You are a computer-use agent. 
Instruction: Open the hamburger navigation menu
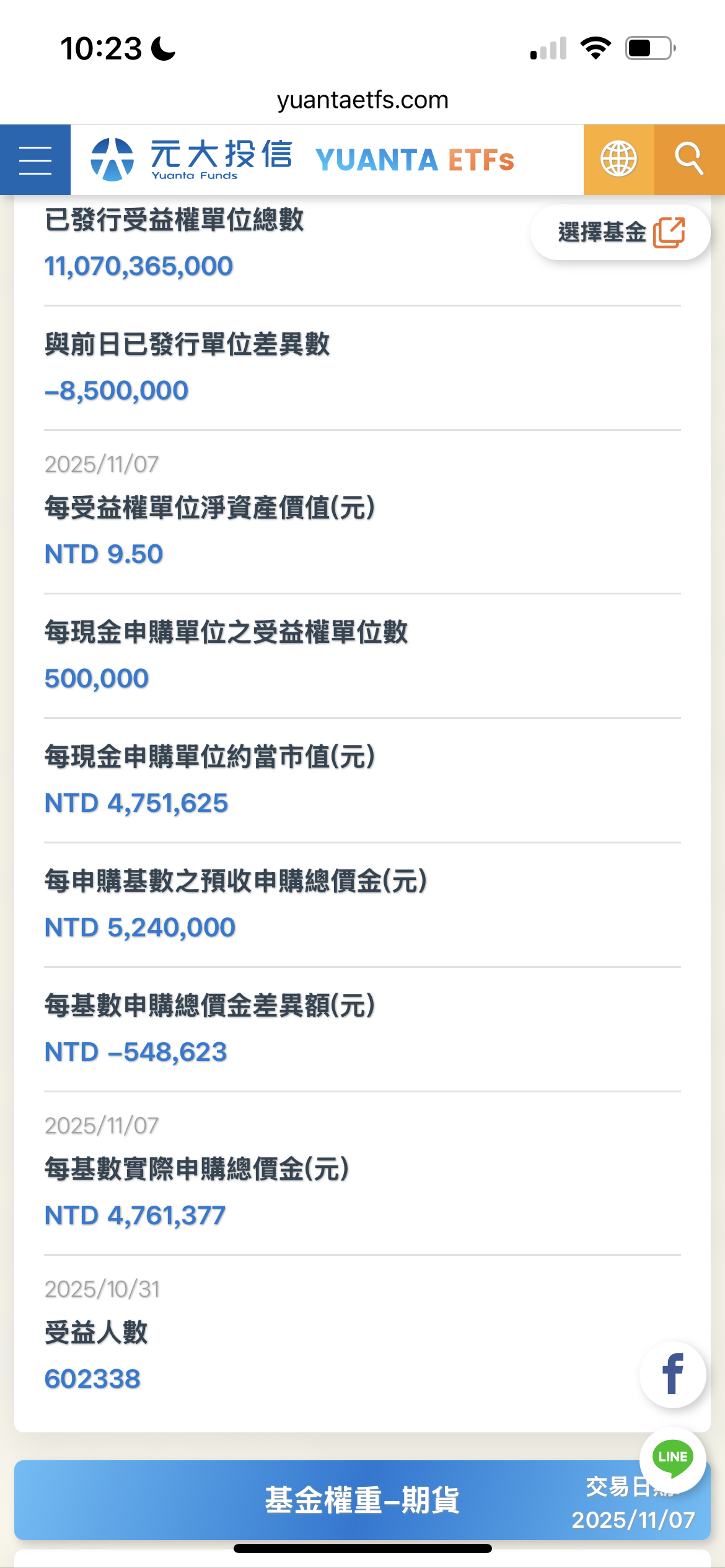tap(35, 160)
